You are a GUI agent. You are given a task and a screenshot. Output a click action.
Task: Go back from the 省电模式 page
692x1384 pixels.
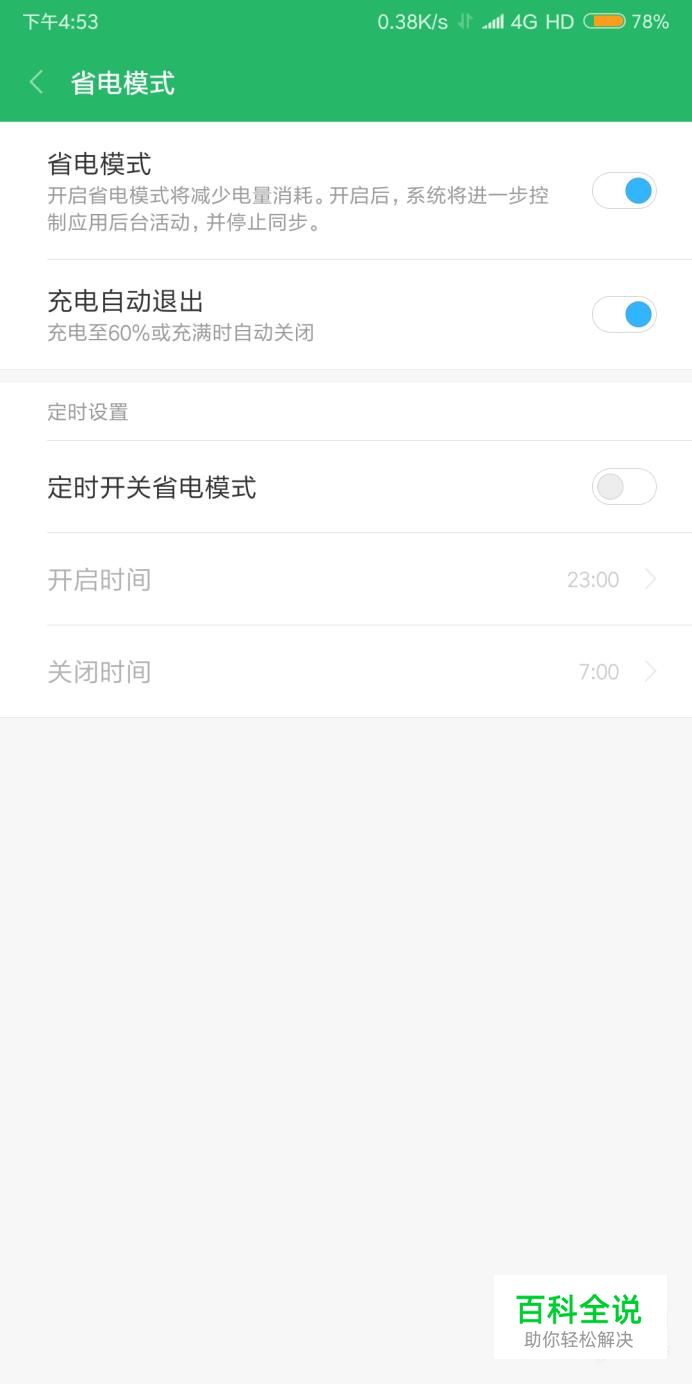(37, 82)
